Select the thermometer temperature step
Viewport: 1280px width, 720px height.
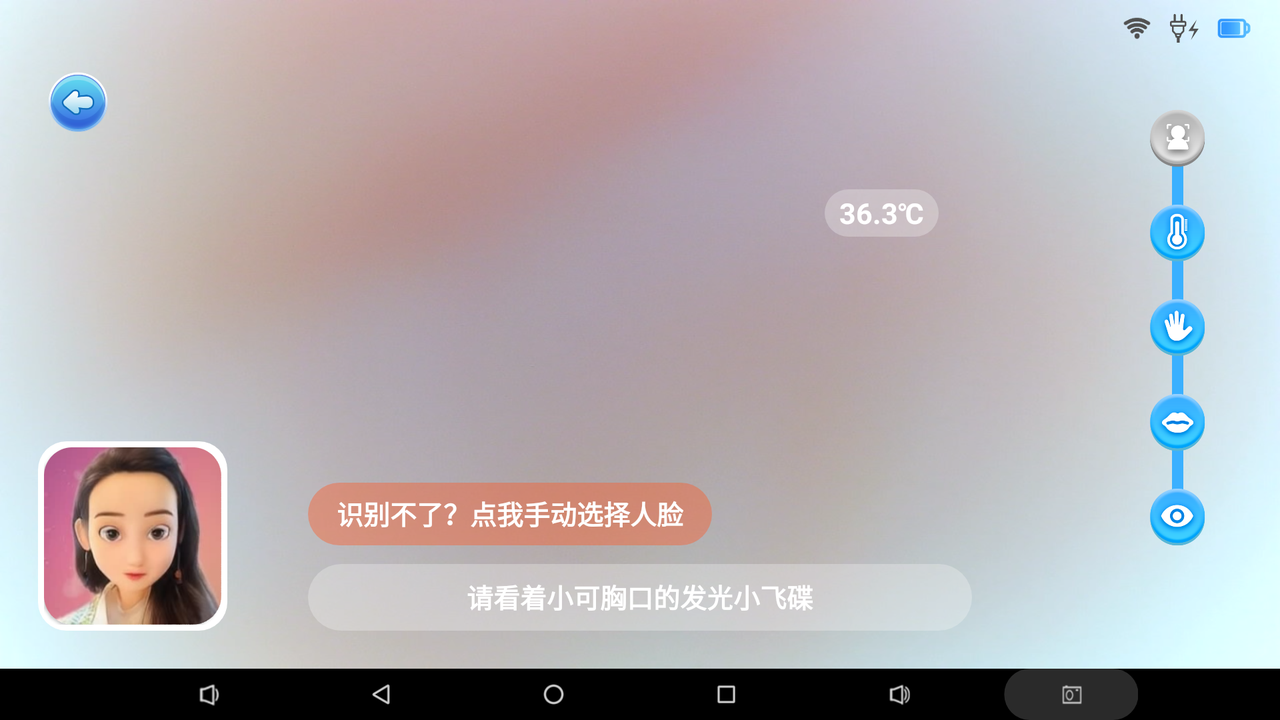[1177, 233]
